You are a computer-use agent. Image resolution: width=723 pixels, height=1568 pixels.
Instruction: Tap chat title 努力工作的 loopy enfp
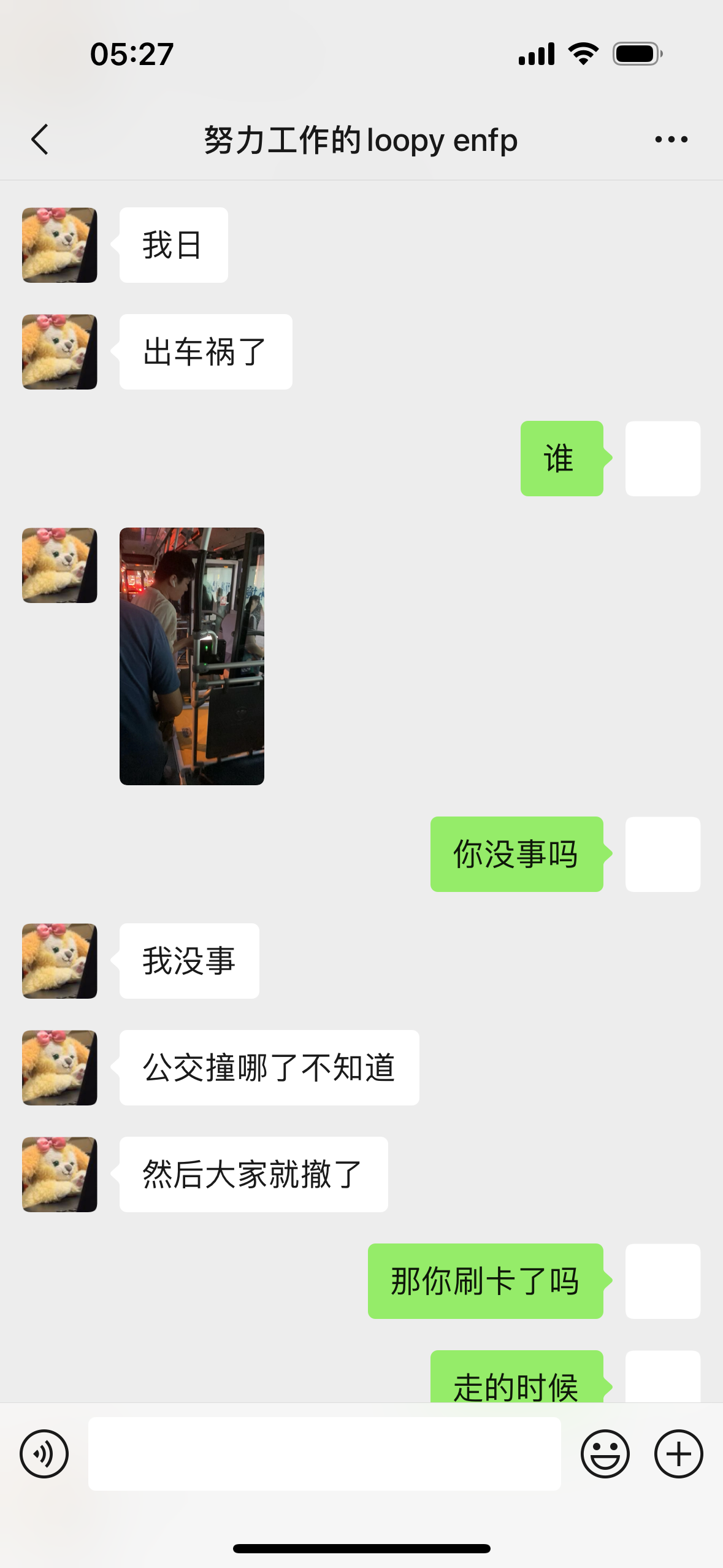(x=361, y=139)
